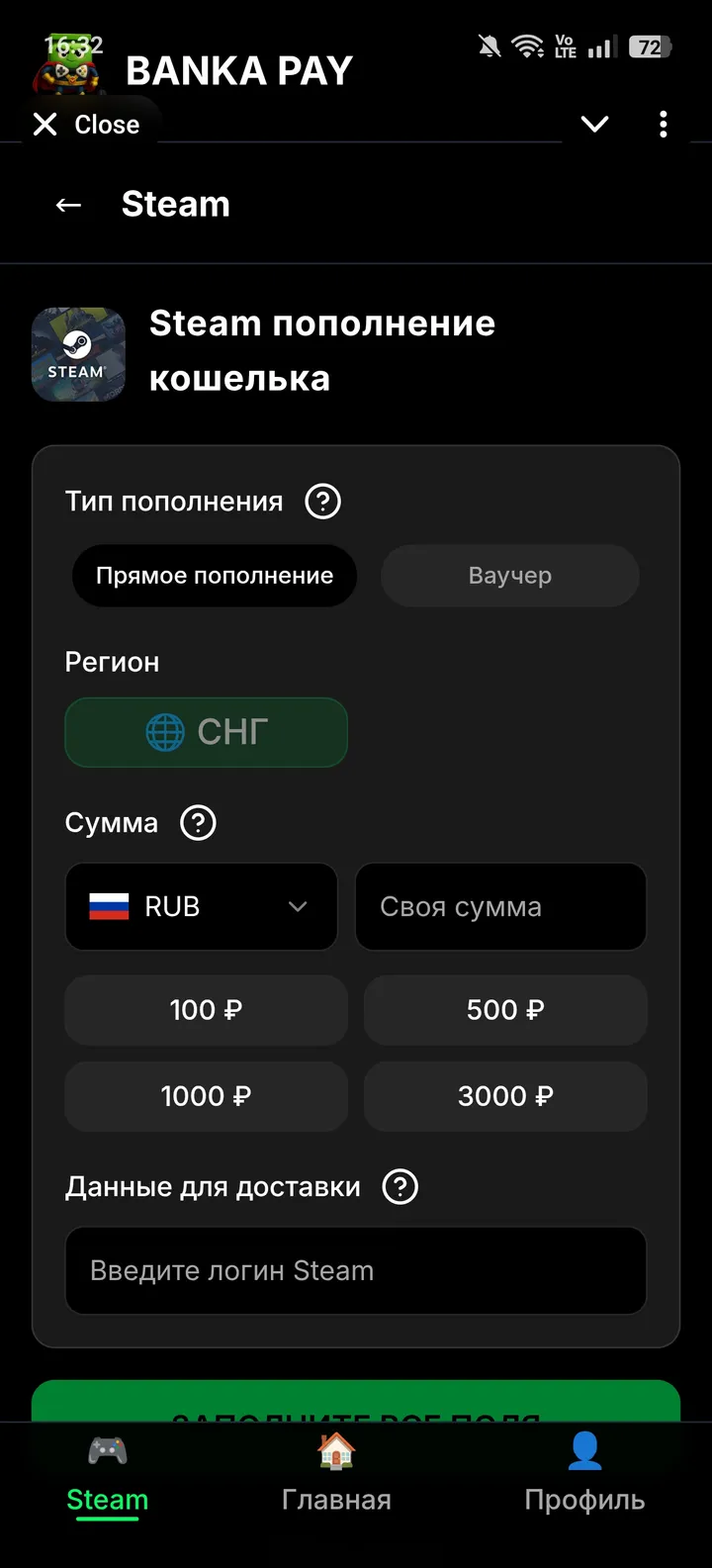
Task: Click the Steam logo app thumbnail
Action: [78, 353]
